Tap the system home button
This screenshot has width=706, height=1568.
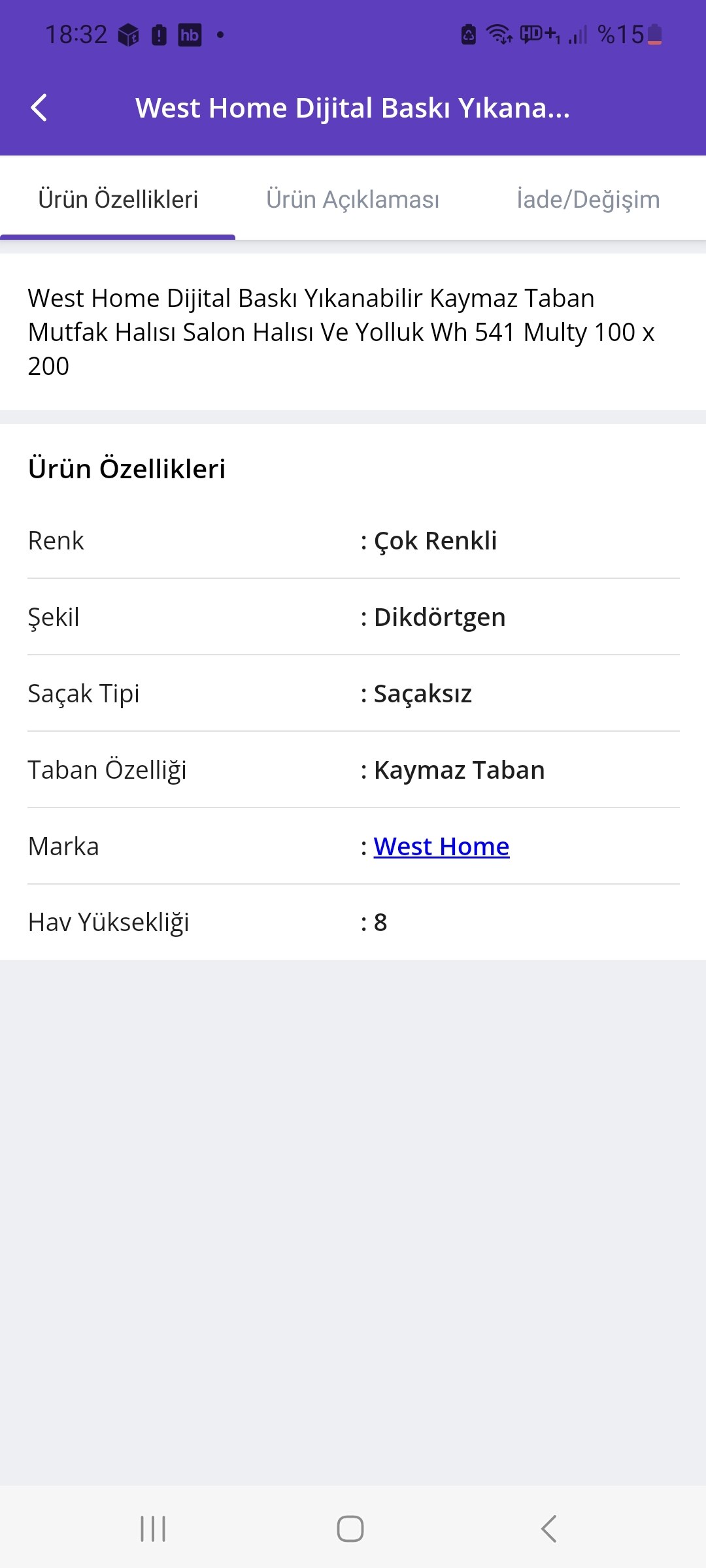[350, 1528]
